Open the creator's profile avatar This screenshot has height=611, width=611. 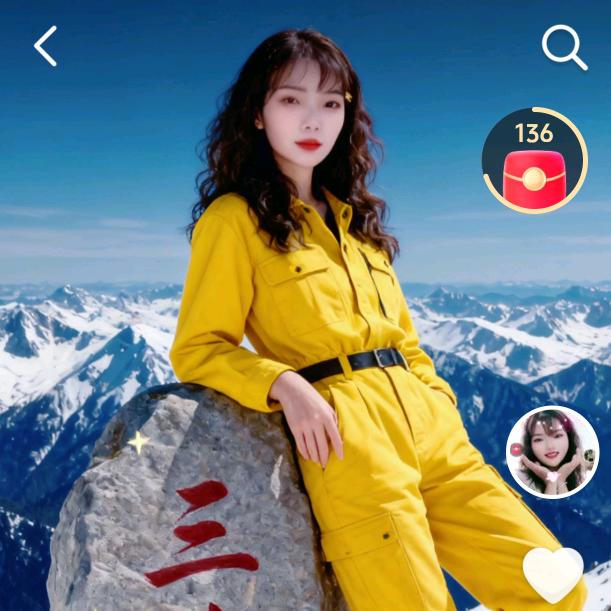(x=551, y=452)
